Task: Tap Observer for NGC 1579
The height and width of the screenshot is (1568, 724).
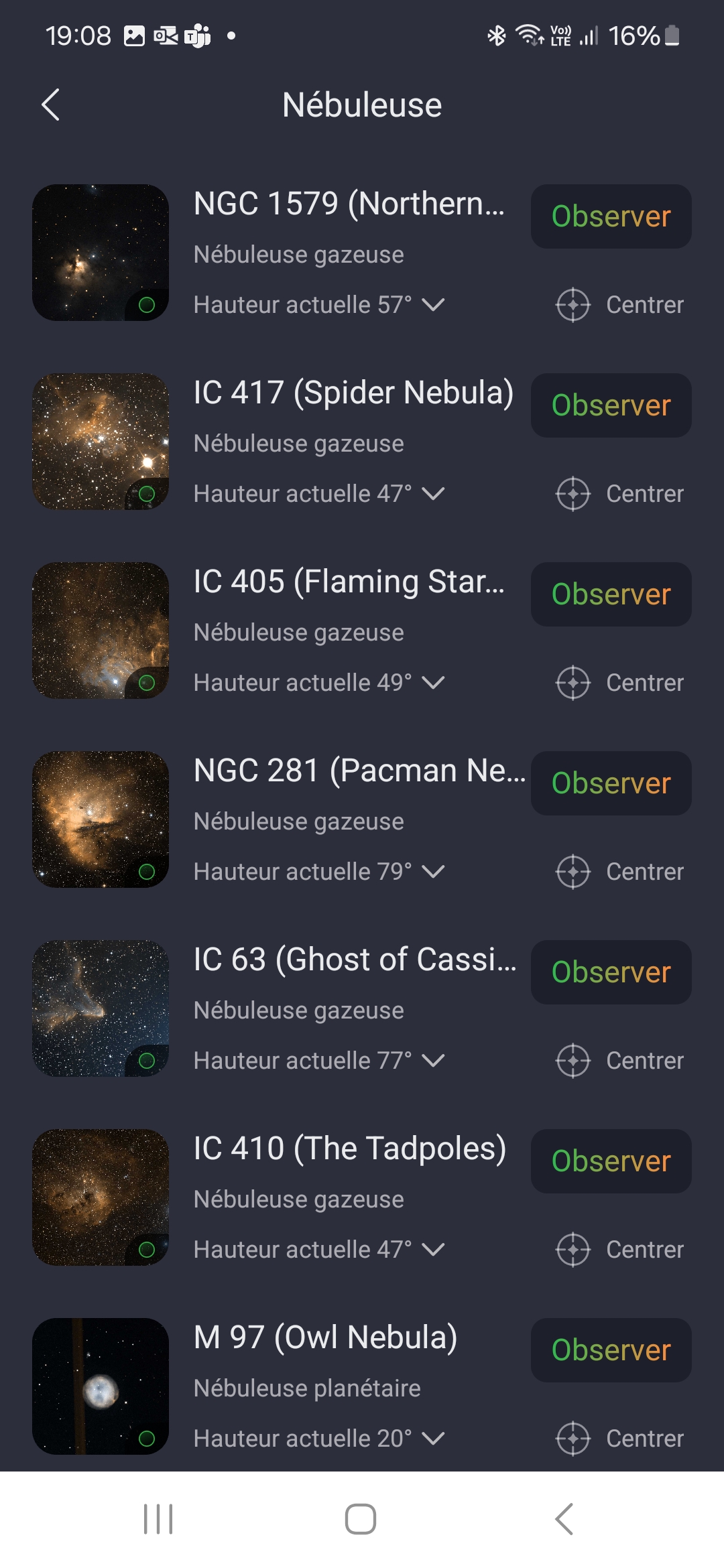Action: click(611, 216)
